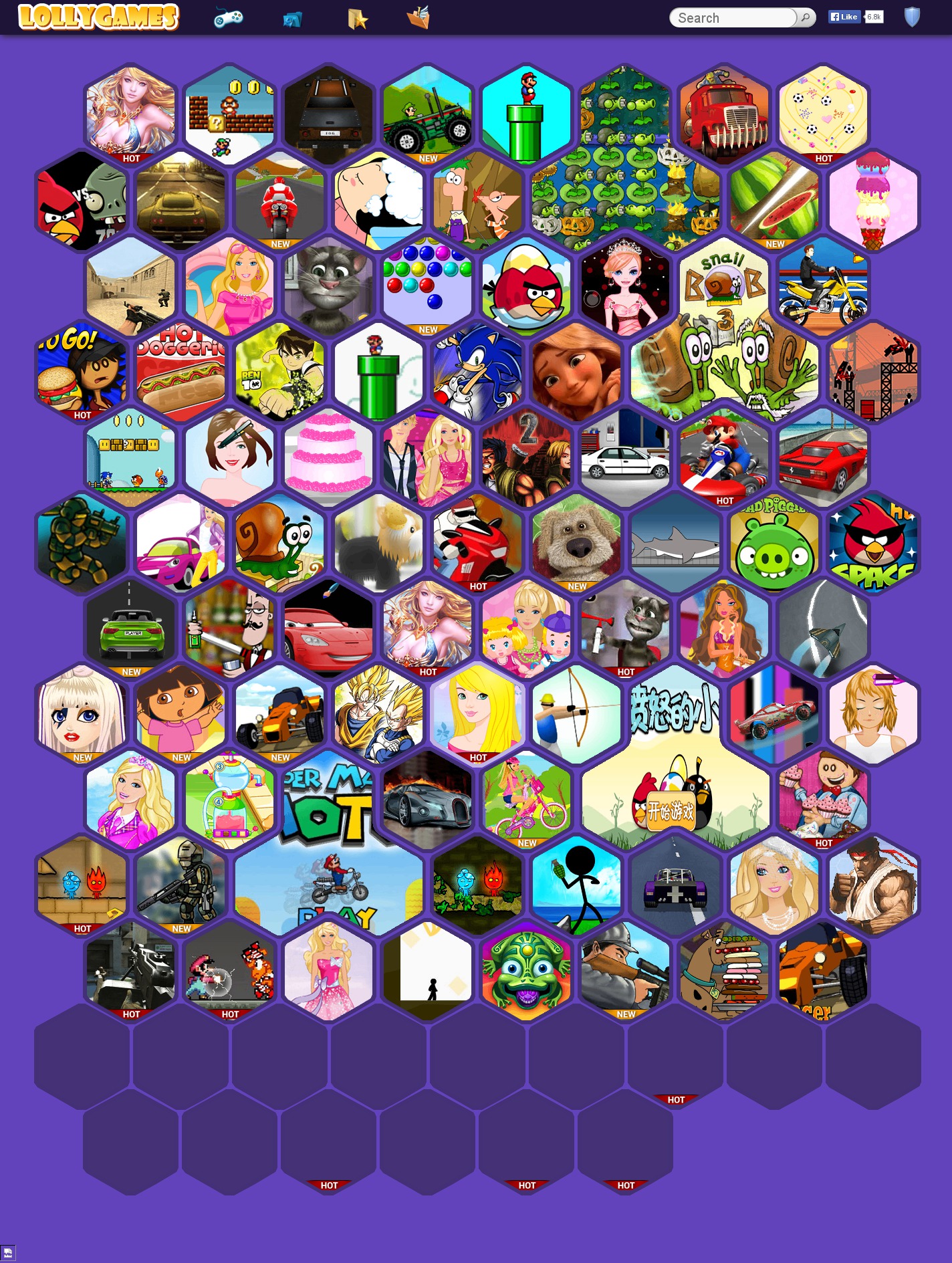Play the Mario Kart racing game

[x=724, y=455]
